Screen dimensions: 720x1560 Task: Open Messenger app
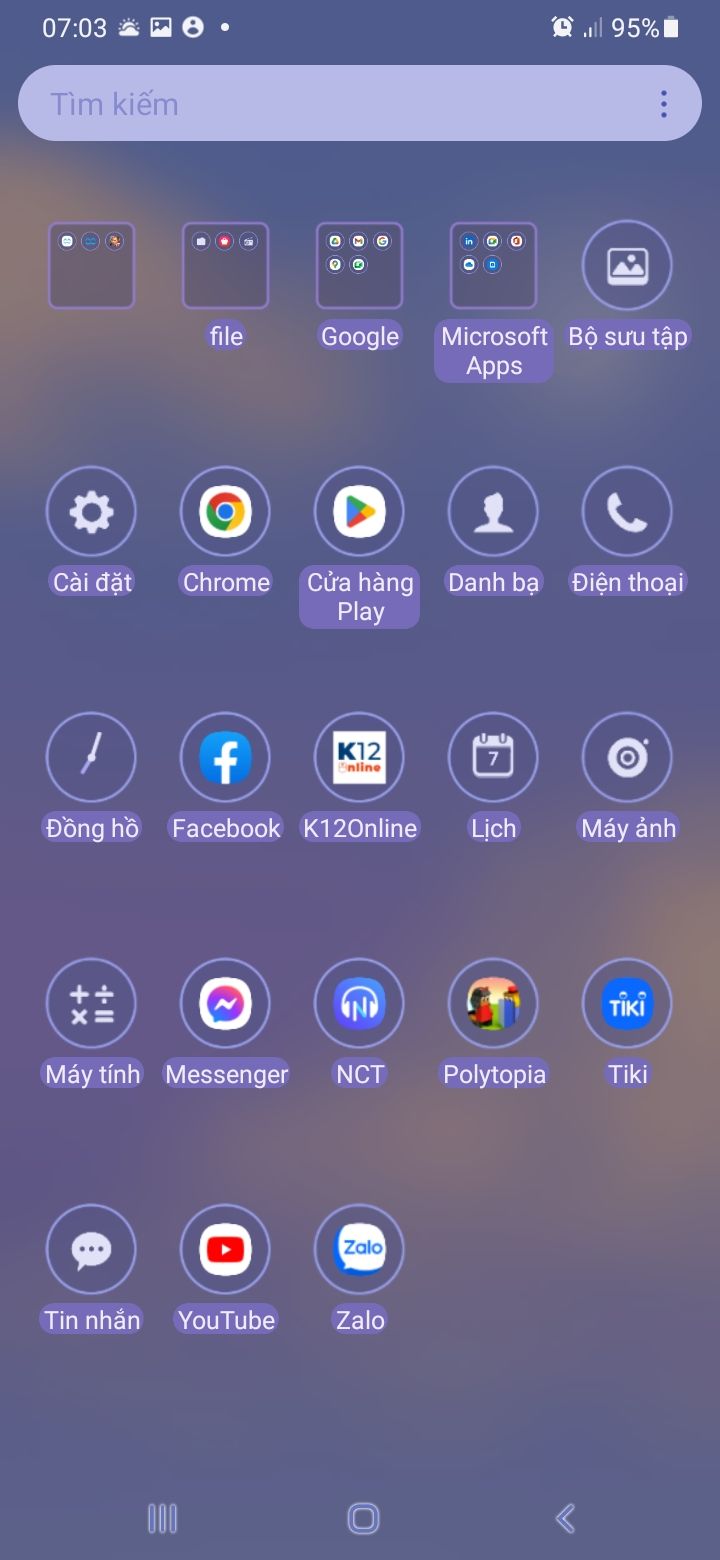(x=225, y=1004)
